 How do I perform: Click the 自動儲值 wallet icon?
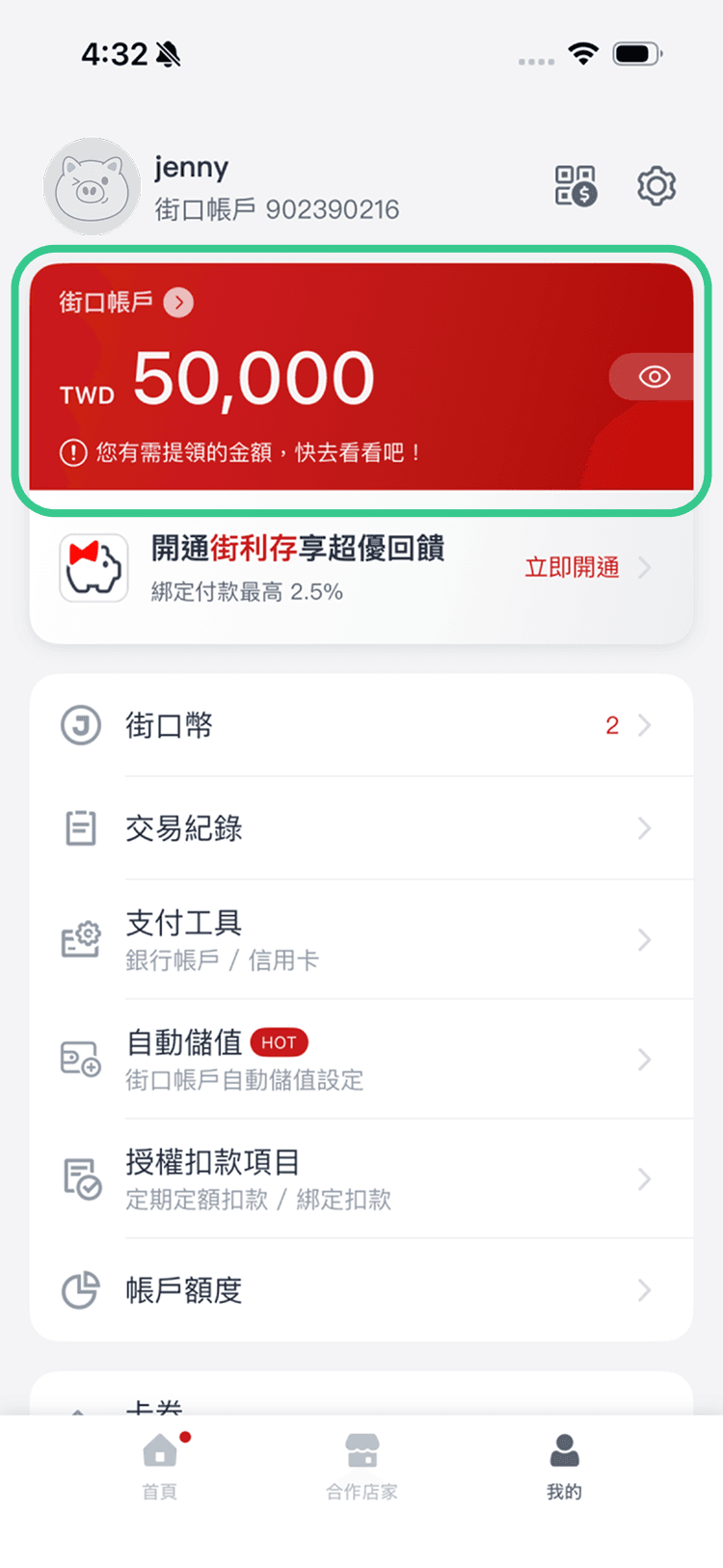[81, 1059]
